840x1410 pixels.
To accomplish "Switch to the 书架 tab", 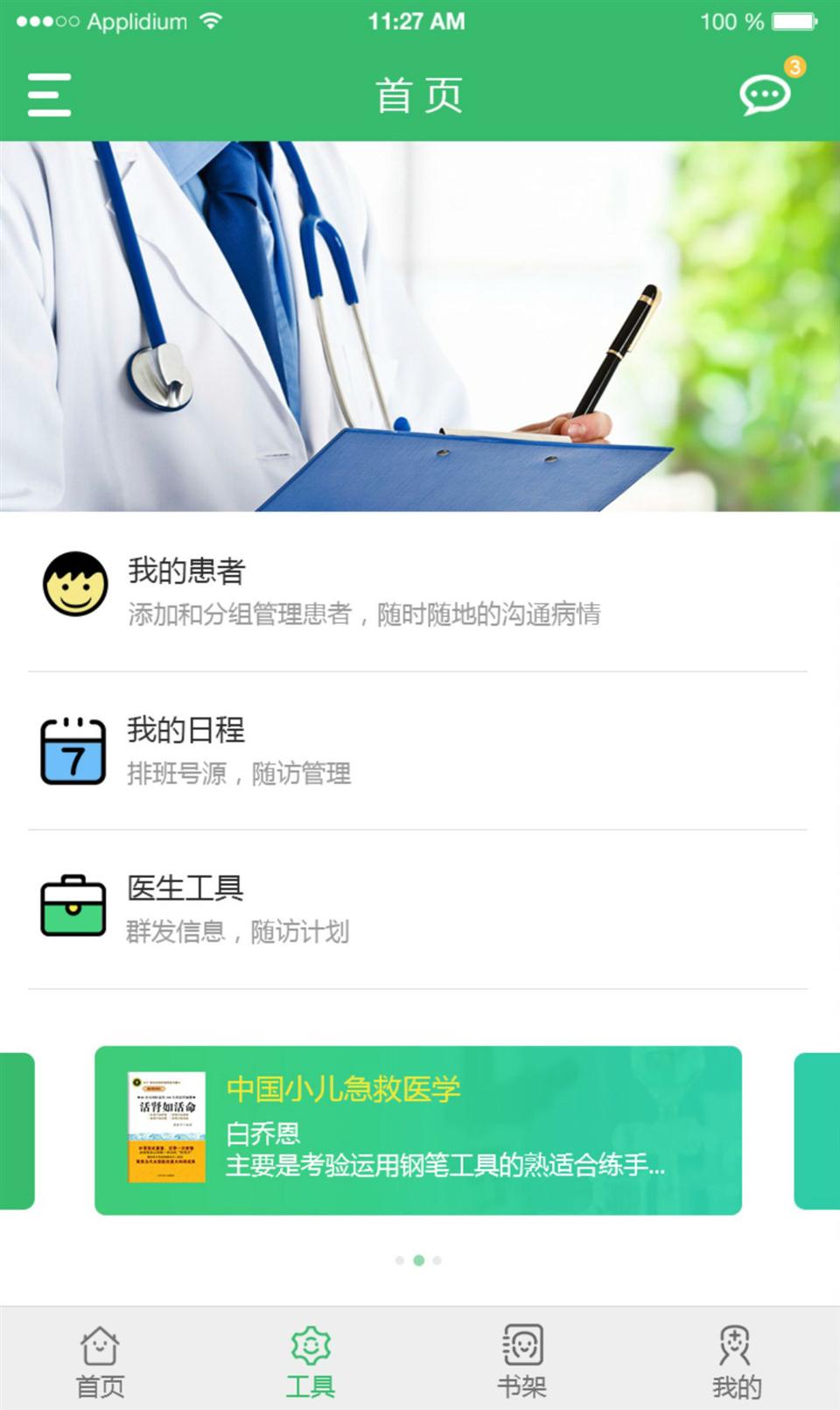I will (522, 1362).
